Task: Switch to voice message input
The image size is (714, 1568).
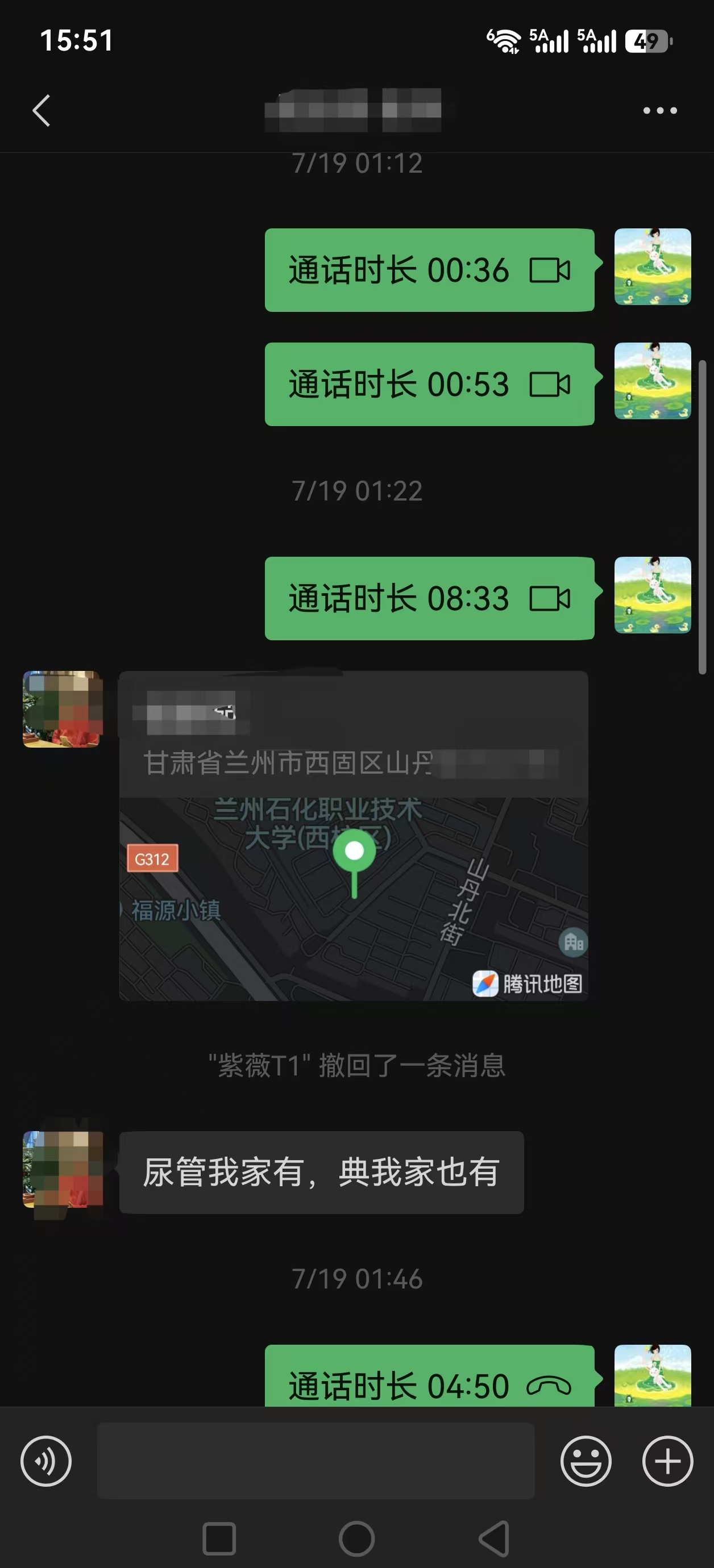Action: tap(46, 1461)
